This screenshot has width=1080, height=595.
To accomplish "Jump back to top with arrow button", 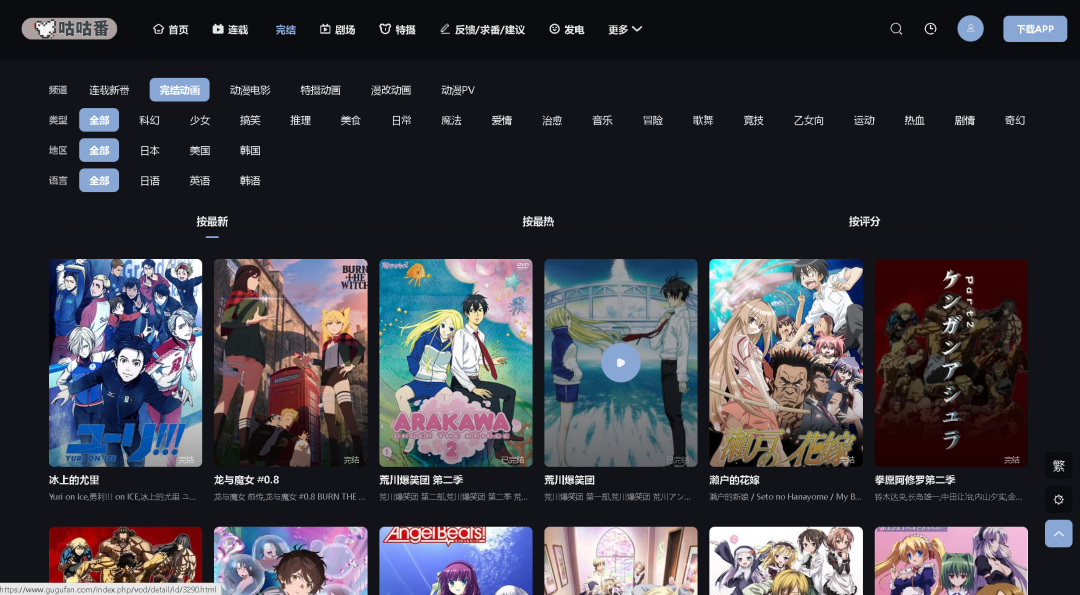I will point(1058,533).
